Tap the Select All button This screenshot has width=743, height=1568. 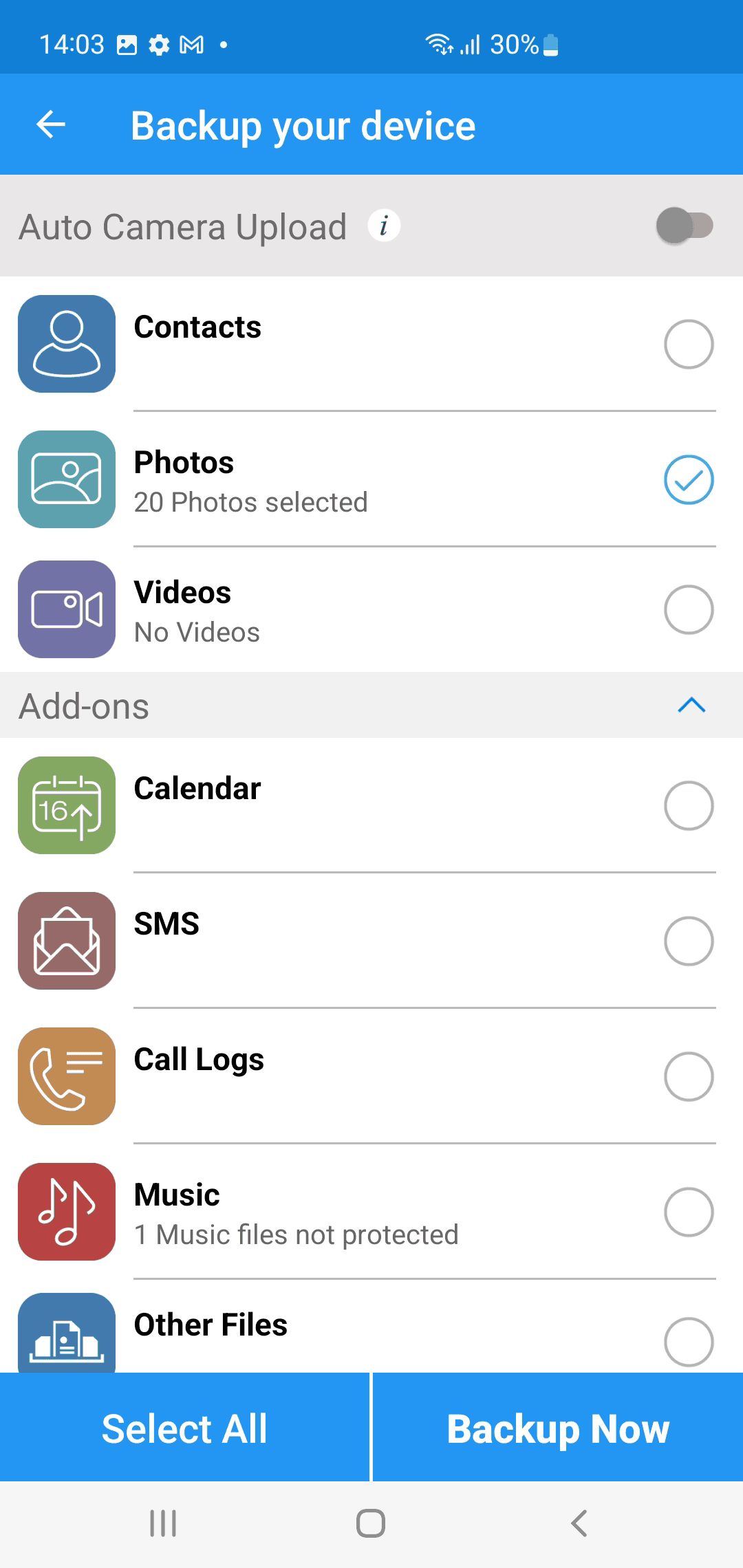tap(184, 1428)
